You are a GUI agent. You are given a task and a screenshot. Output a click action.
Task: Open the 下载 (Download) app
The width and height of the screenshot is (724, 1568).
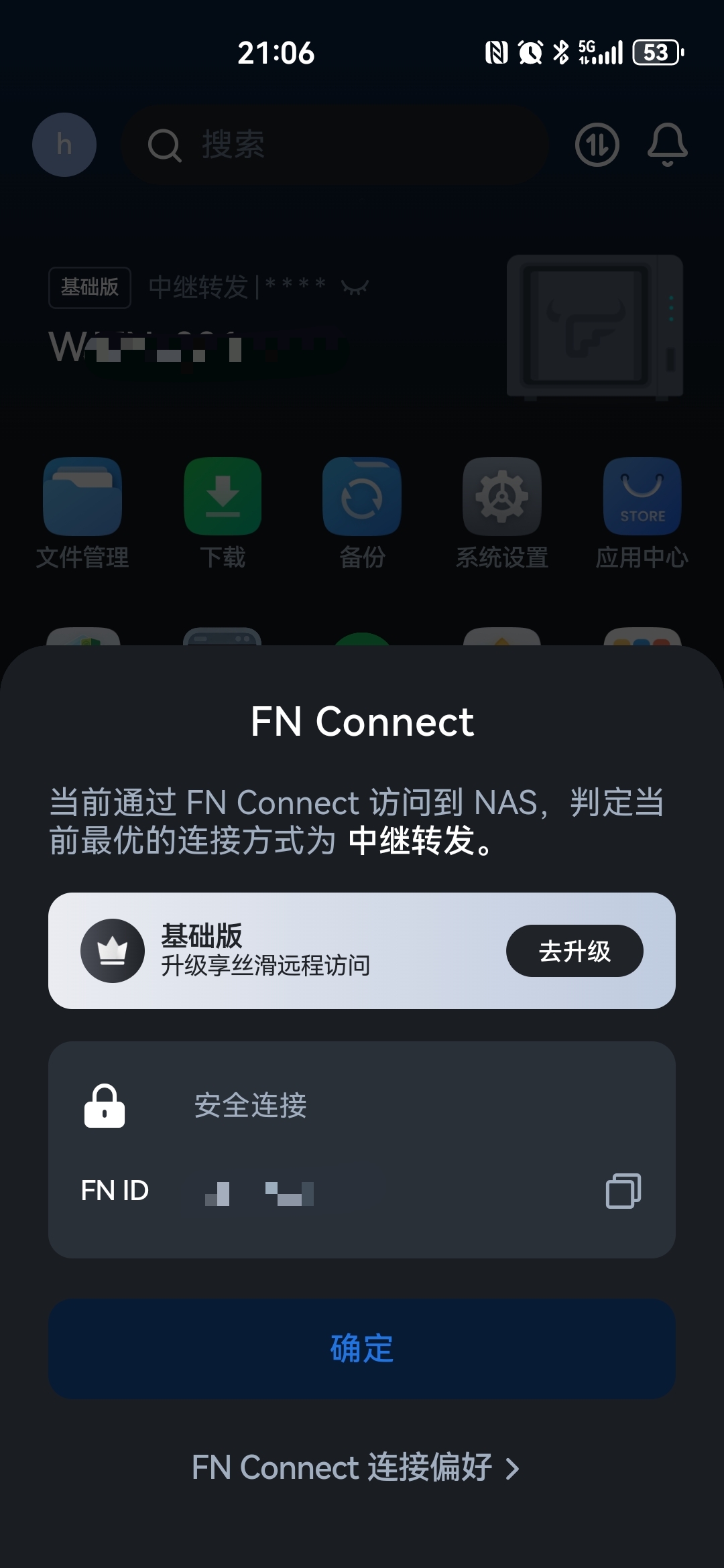tap(223, 496)
